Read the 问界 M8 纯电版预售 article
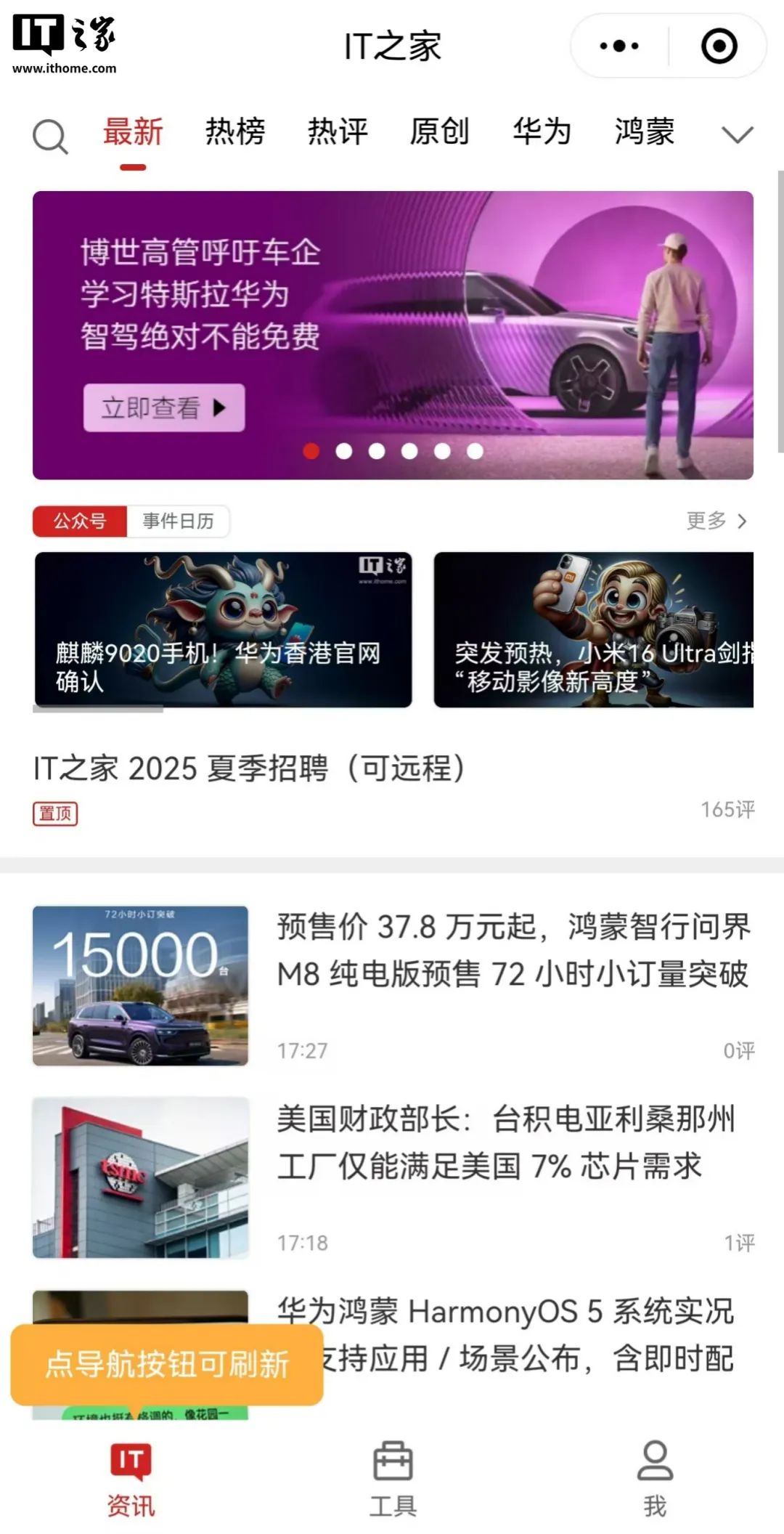 (513, 950)
